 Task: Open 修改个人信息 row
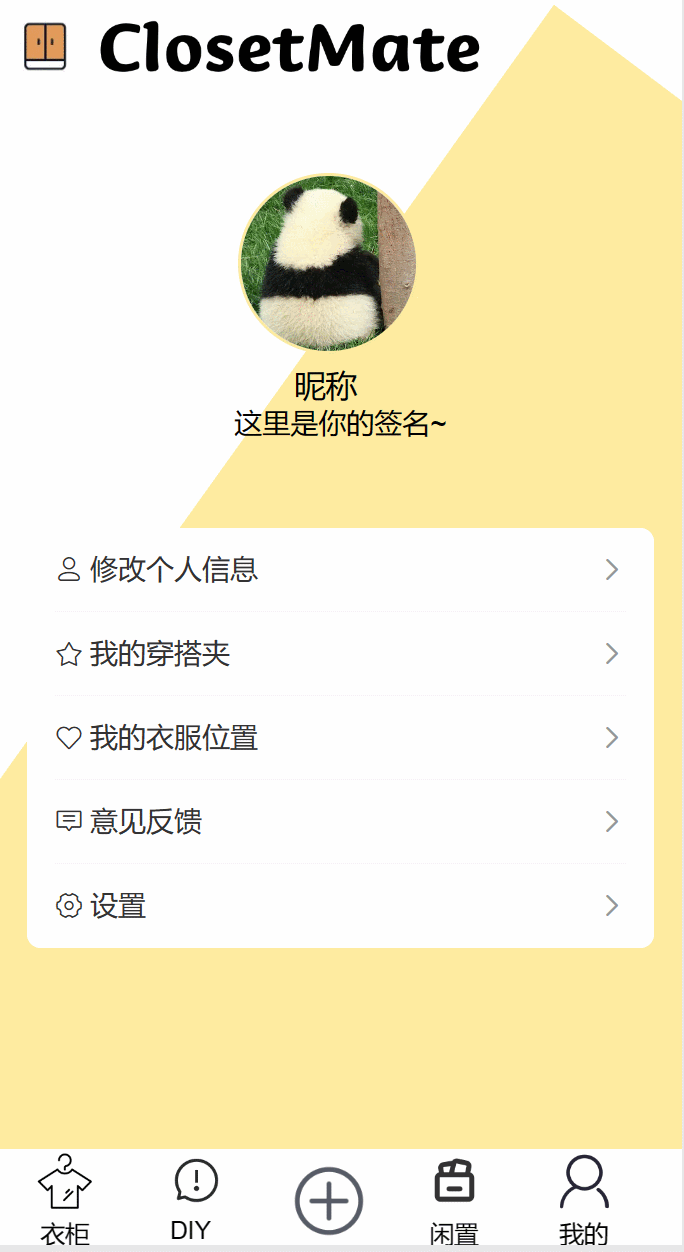tap(340, 570)
